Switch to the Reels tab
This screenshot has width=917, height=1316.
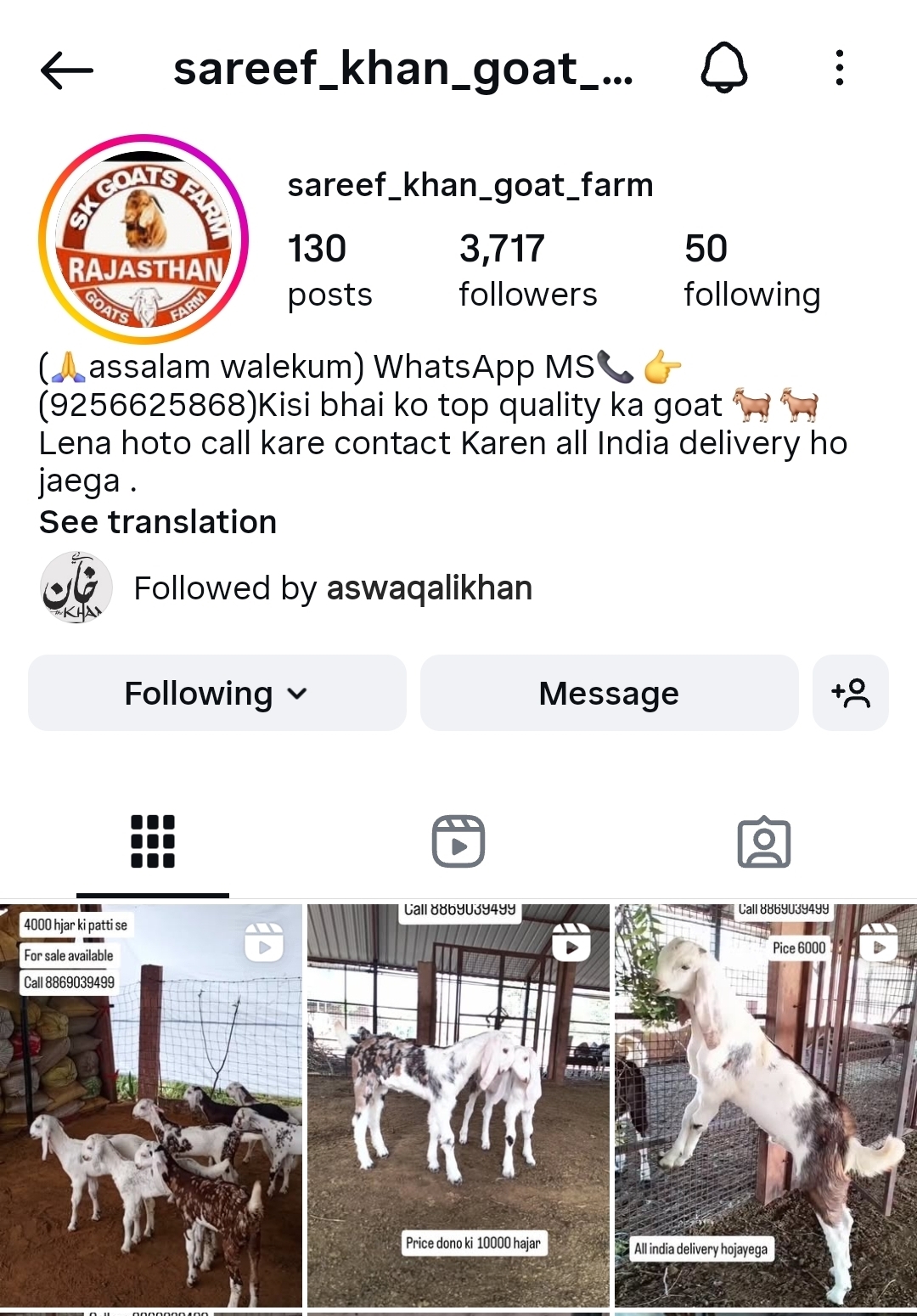tap(458, 841)
